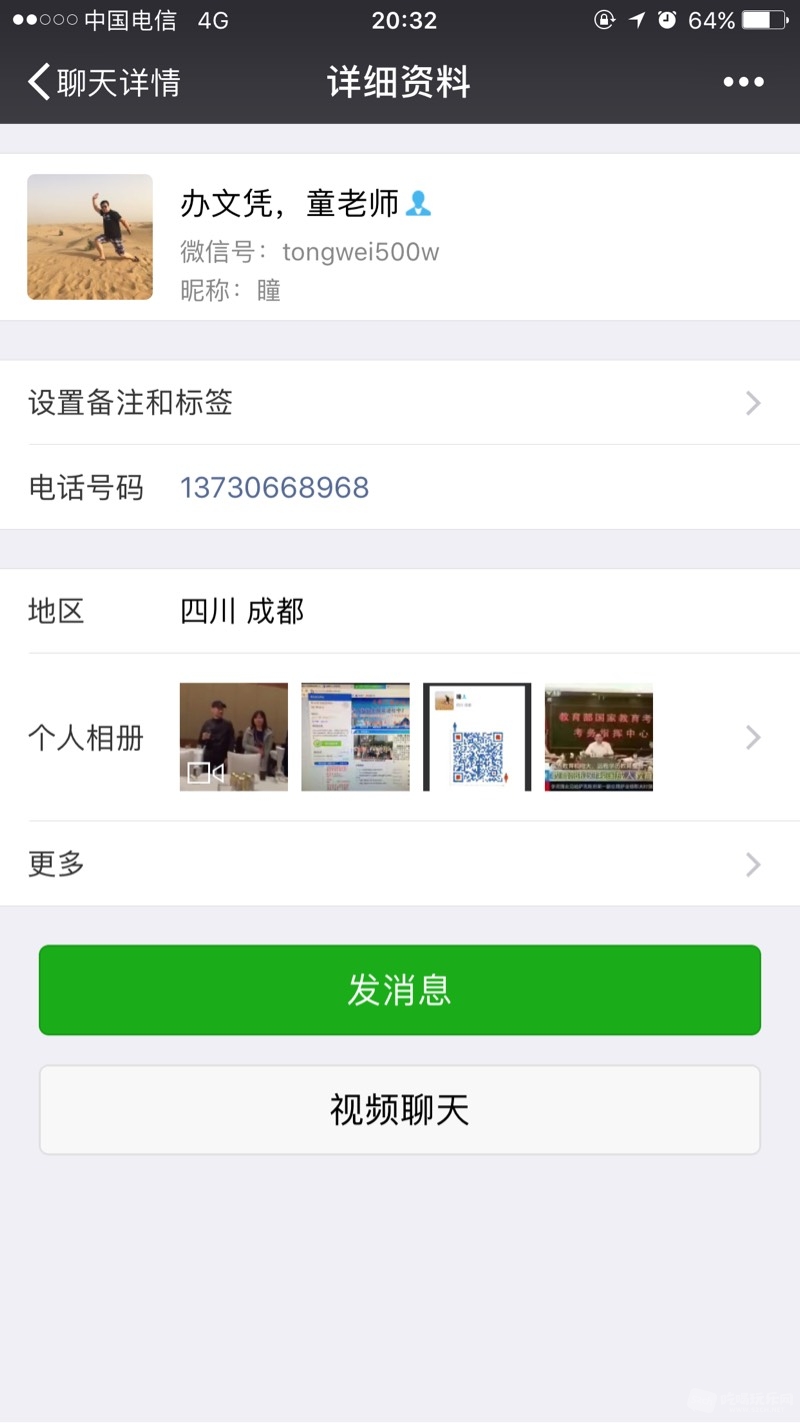Open 个人相册 photo album
This screenshot has height=1423, width=800.
pos(400,738)
